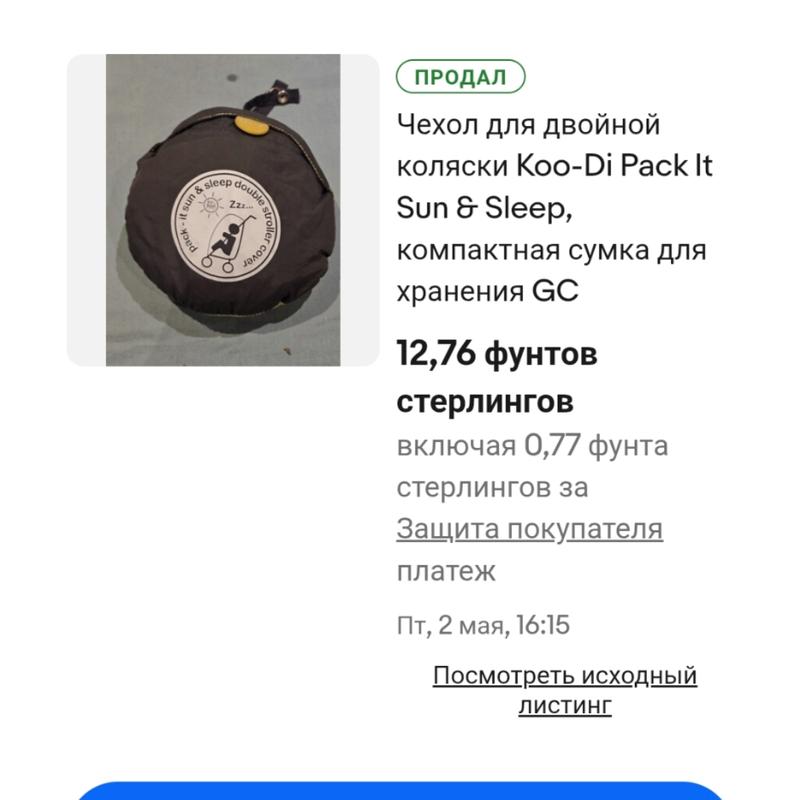Tap the blue button at the bottom

point(400,790)
